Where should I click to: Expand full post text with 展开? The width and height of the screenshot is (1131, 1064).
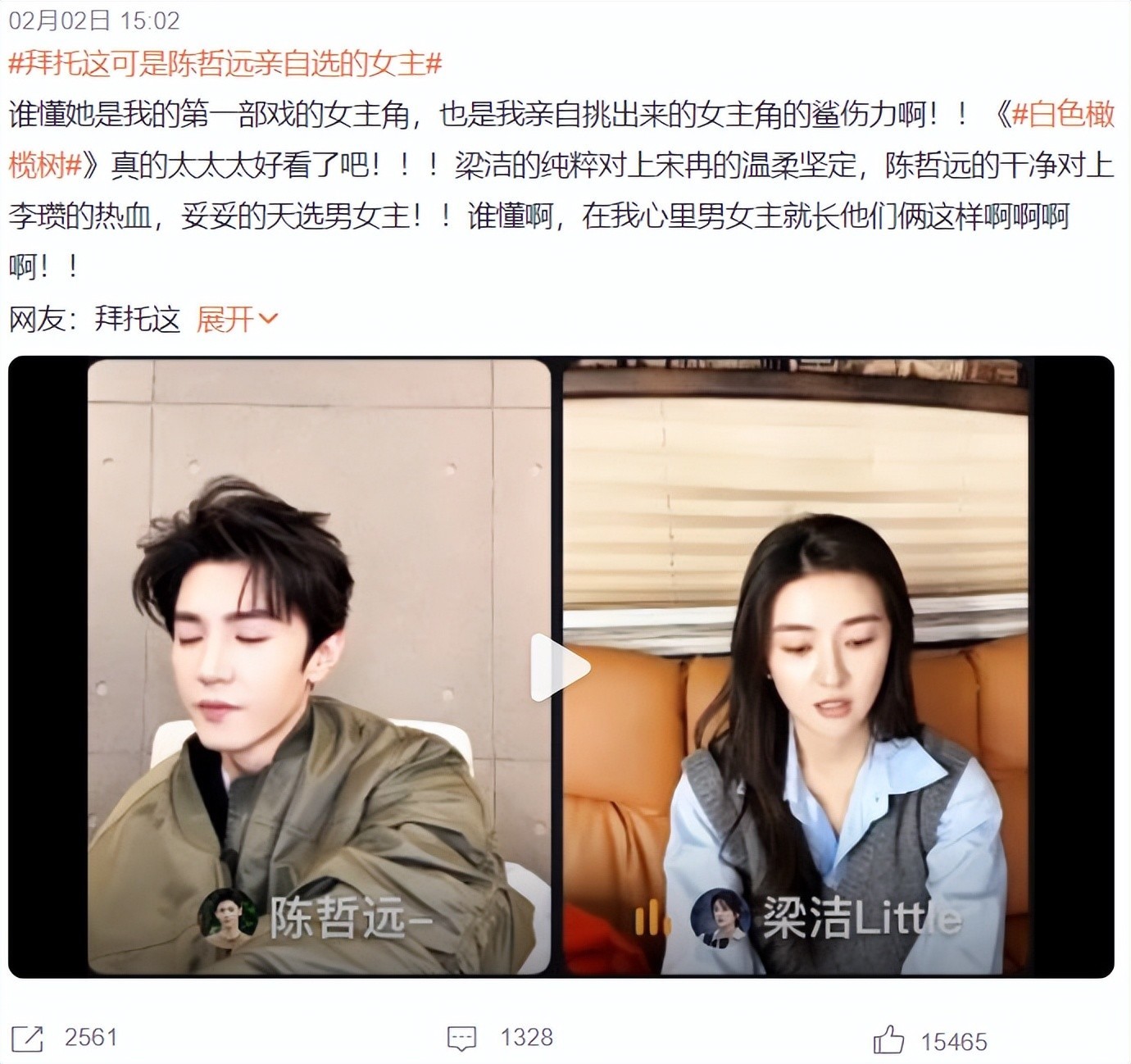(x=236, y=319)
